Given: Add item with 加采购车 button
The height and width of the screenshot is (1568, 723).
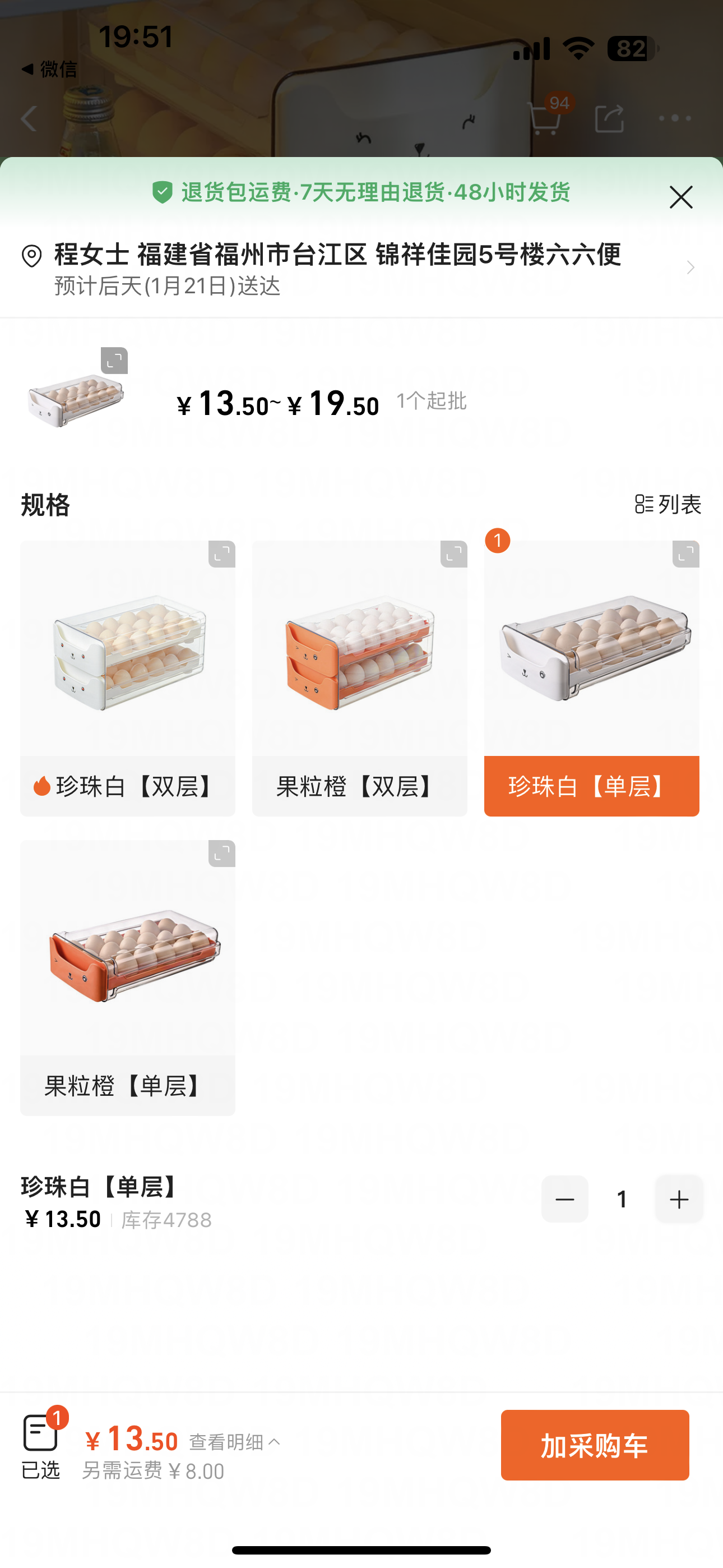Looking at the screenshot, I should pyautogui.click(x=595, y=1445).
